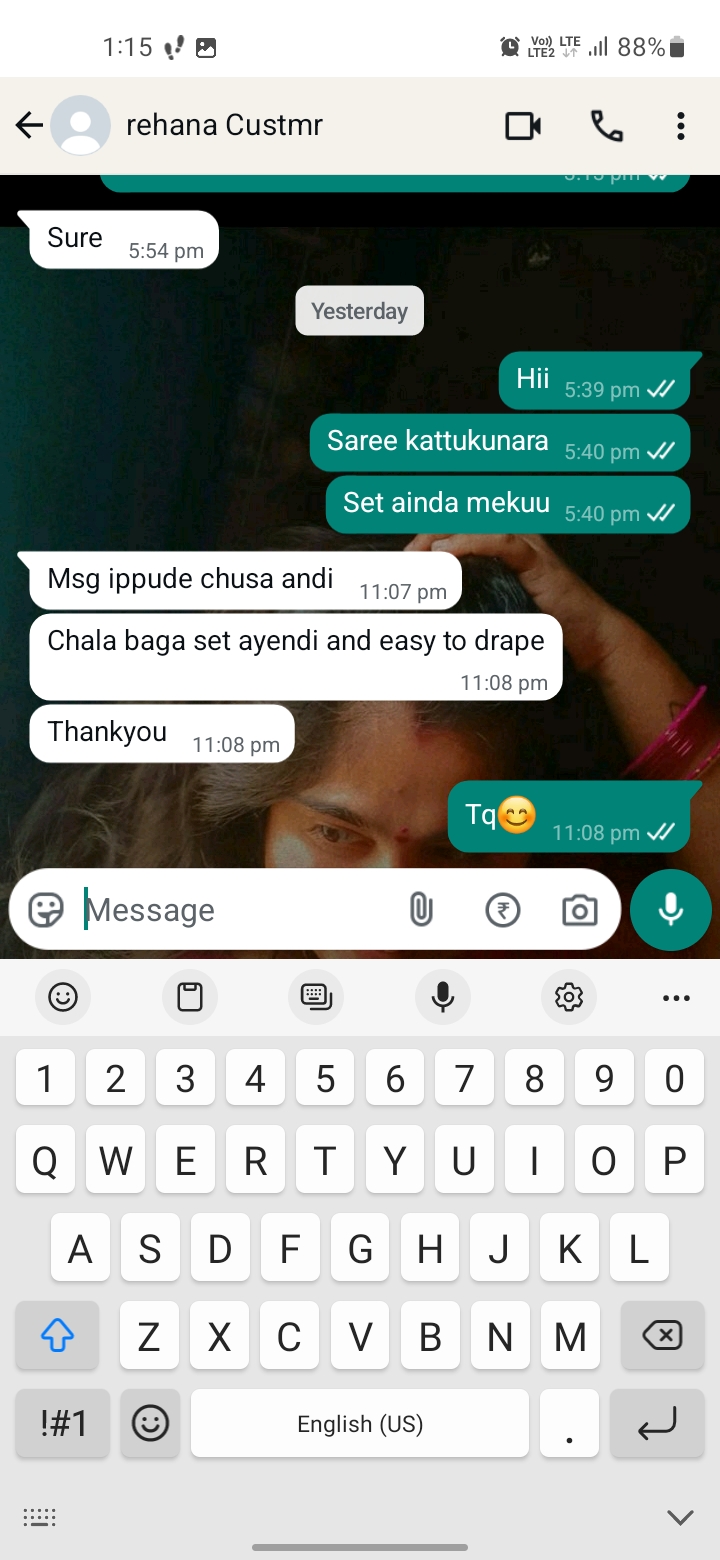
Task: Open the chat overflow menu
Action: click(680, 126)
